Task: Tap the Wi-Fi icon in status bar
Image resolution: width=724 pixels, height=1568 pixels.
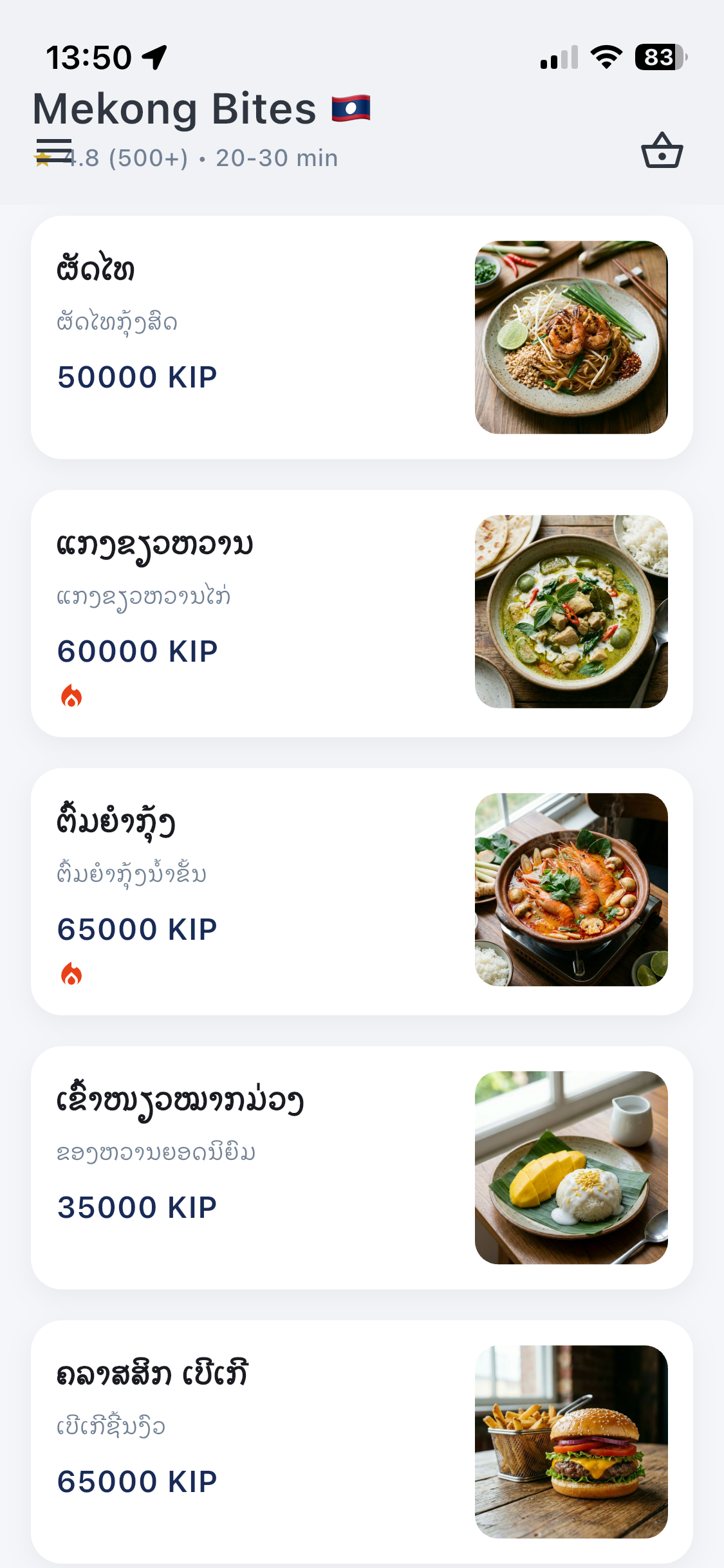Action: point(606,57)
